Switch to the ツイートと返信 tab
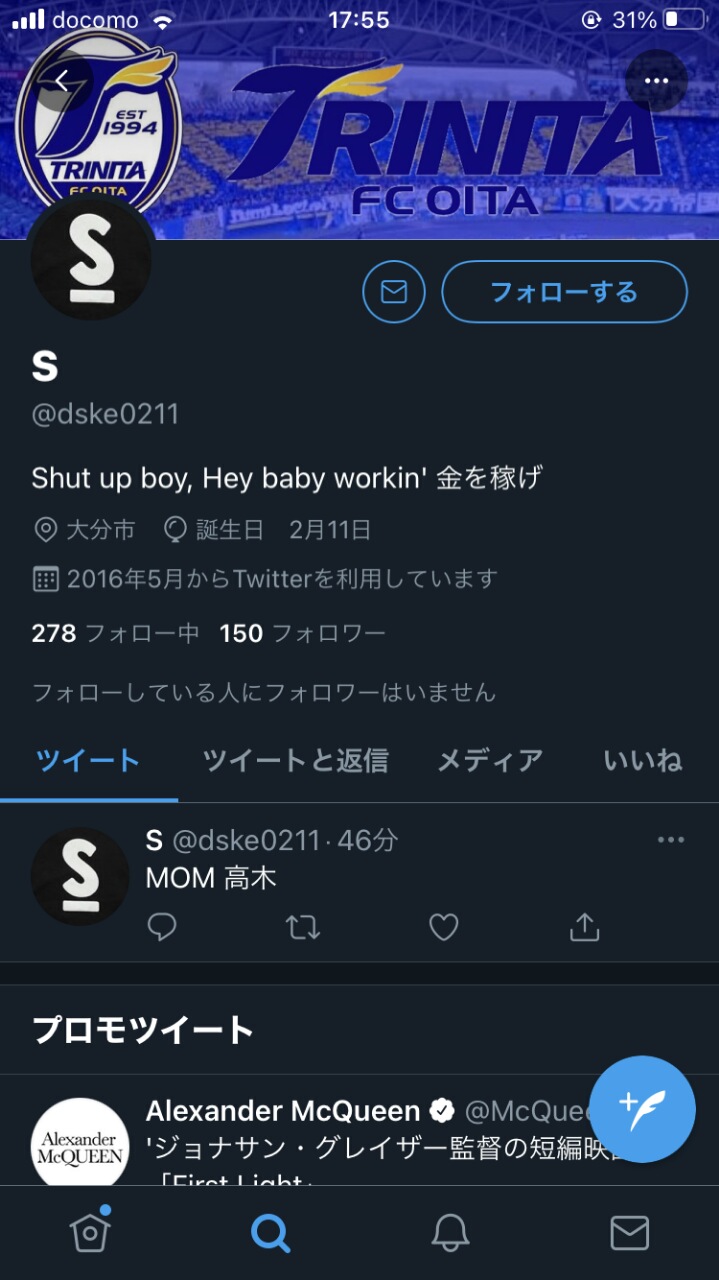This screenshot has width=719, height=1280. 295,761
